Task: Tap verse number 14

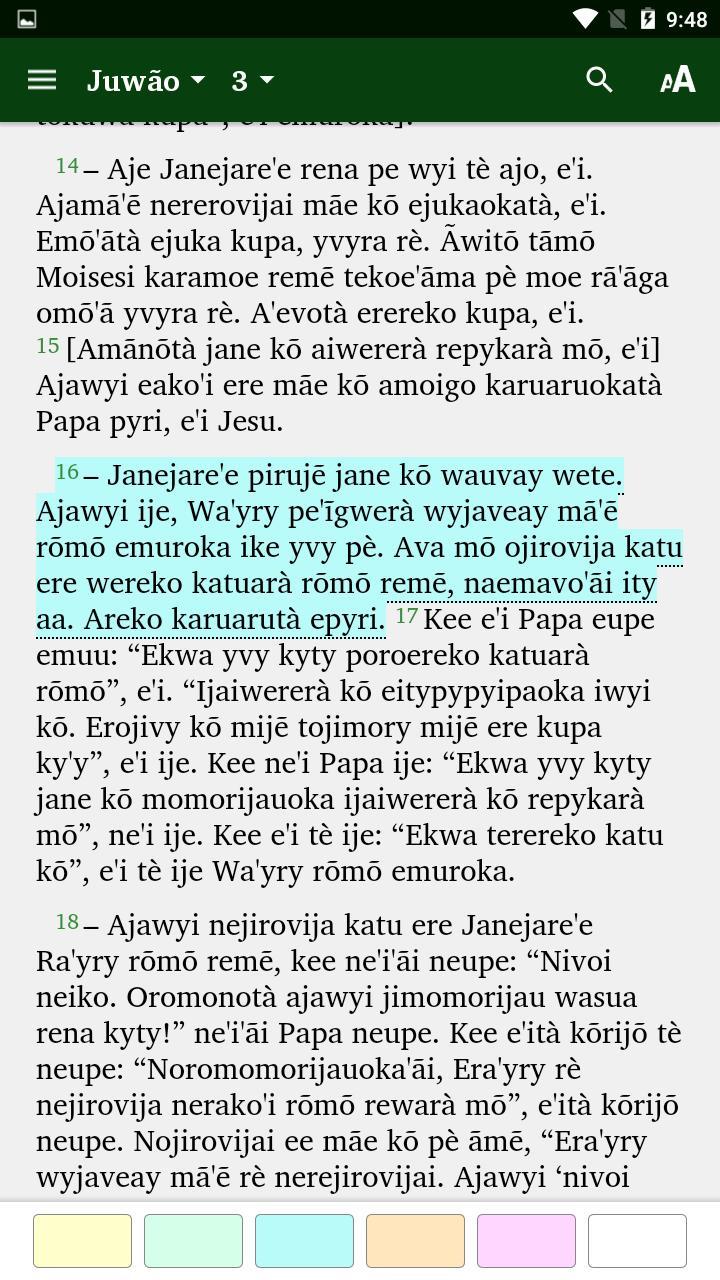Action: (x=68, y=166)
